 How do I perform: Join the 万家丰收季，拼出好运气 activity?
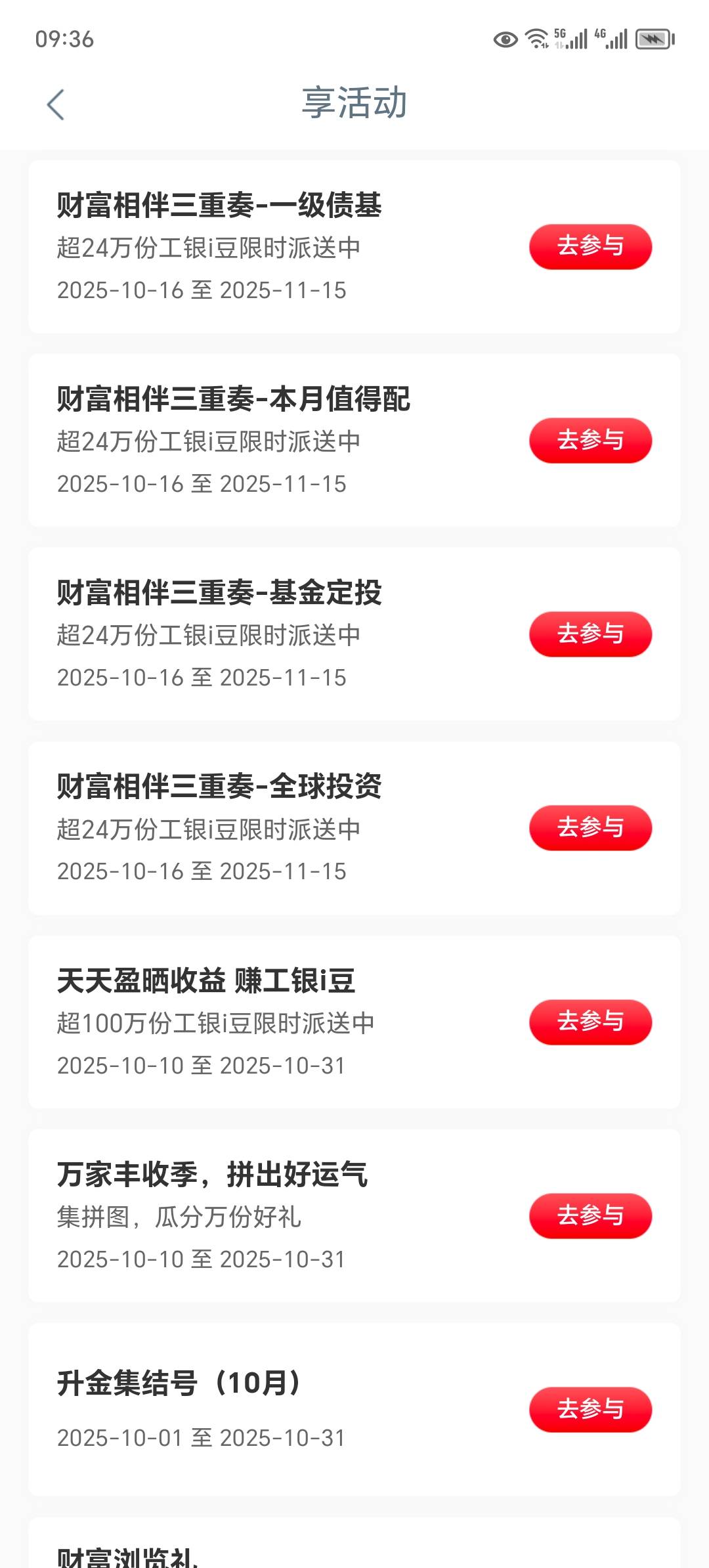[590, 1215]
